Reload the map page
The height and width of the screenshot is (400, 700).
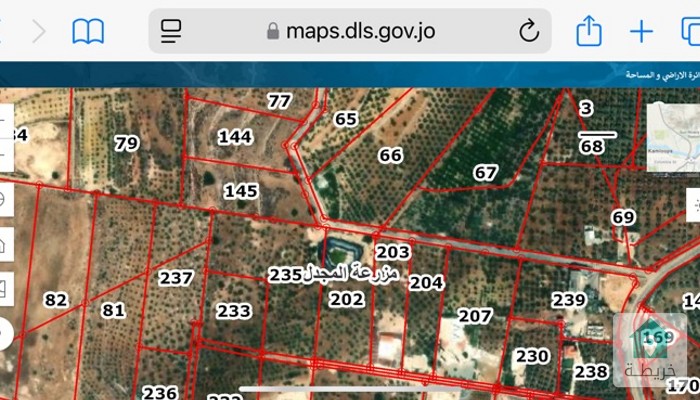coord(529,32)
